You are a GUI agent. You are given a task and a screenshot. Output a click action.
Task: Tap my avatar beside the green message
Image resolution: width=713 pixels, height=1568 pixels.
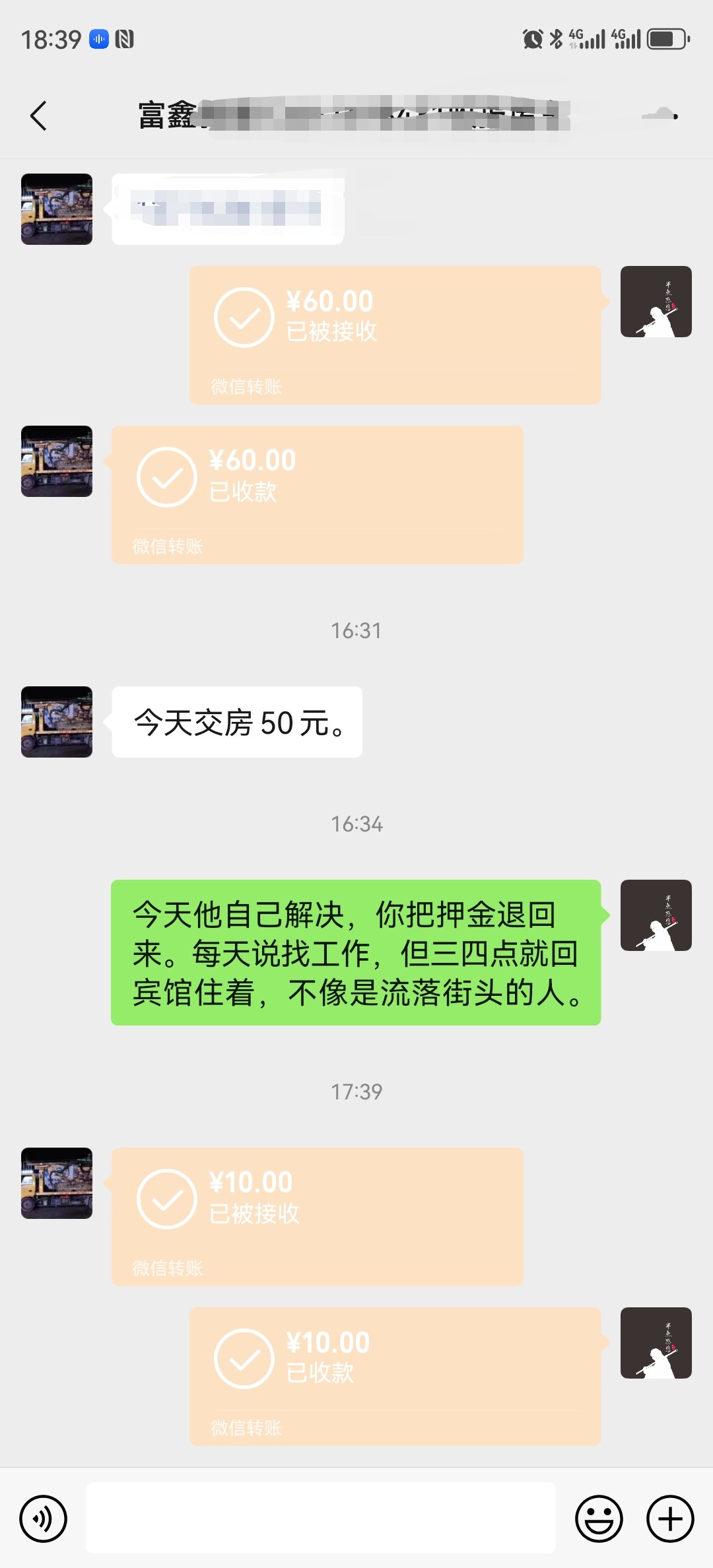(x=656, y=915)
